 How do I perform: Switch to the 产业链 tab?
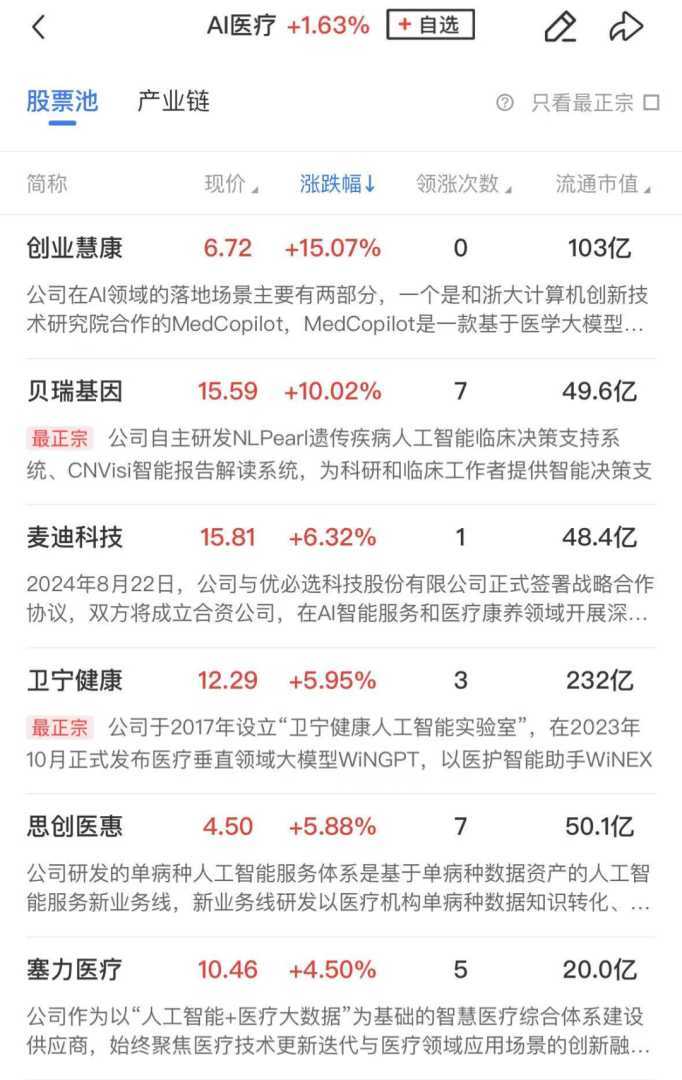[173, 102]
